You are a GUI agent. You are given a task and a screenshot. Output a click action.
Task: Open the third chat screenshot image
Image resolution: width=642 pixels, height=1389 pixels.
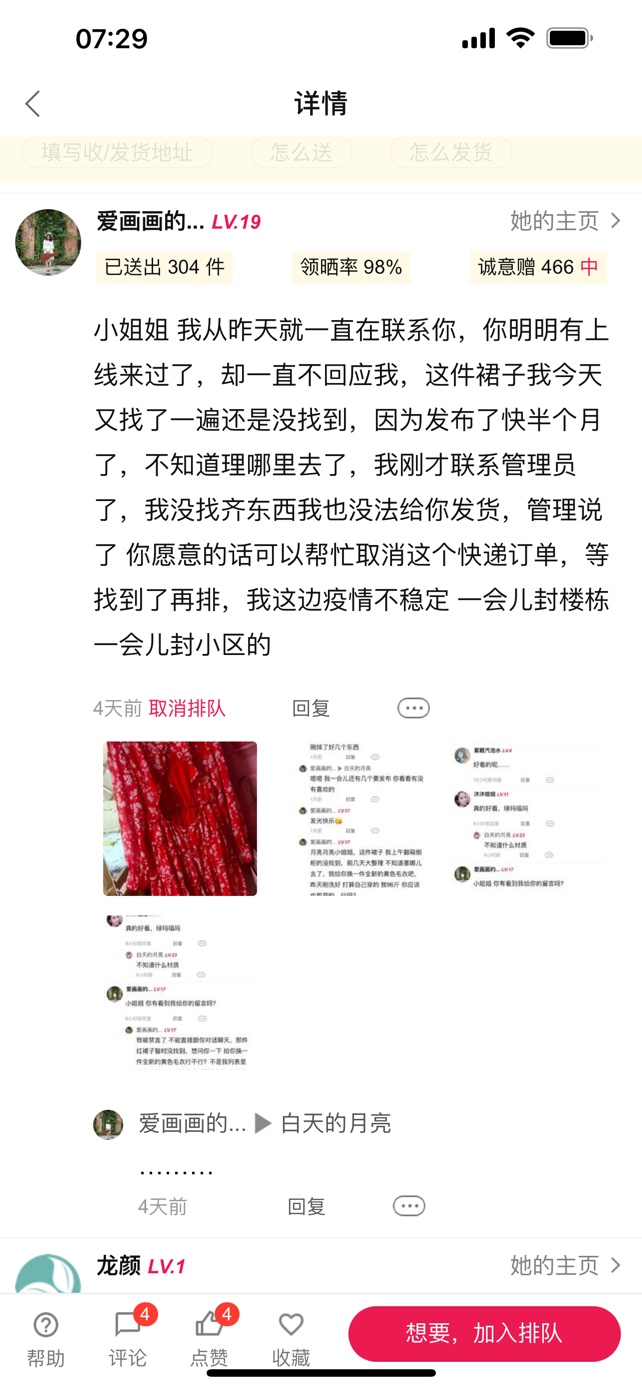[530, 818]
